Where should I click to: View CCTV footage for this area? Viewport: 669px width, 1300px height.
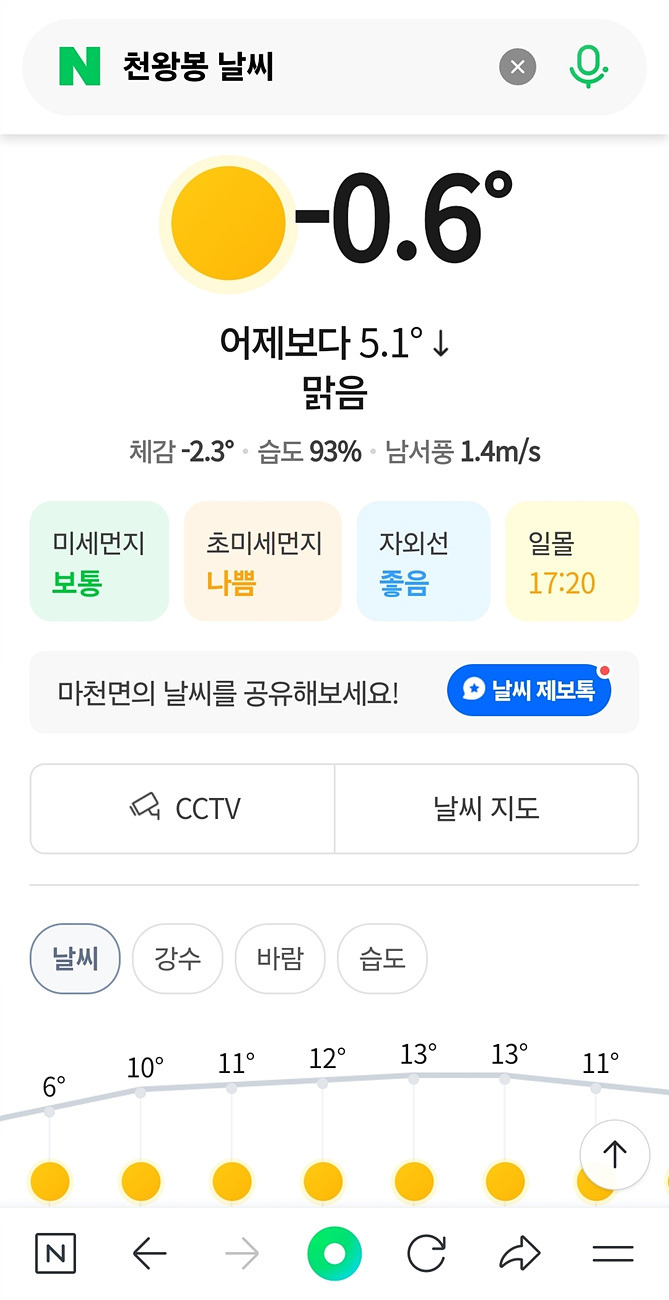click(183, 808)
